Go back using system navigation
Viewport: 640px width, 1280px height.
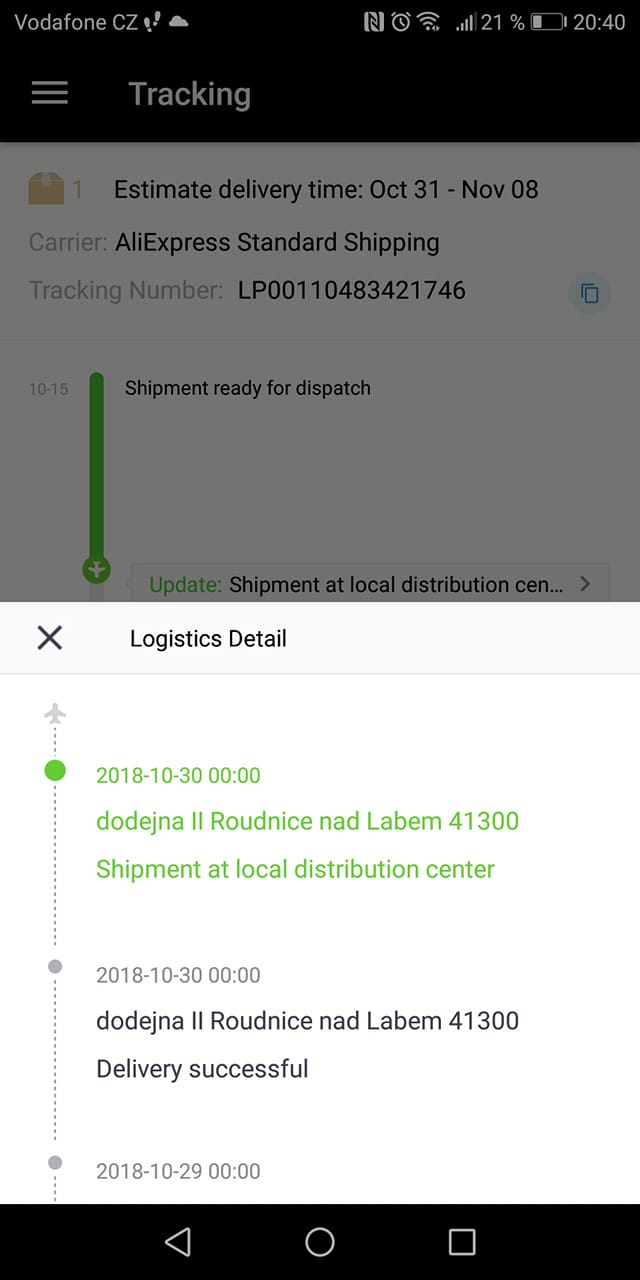click(x=178, y=1242)
